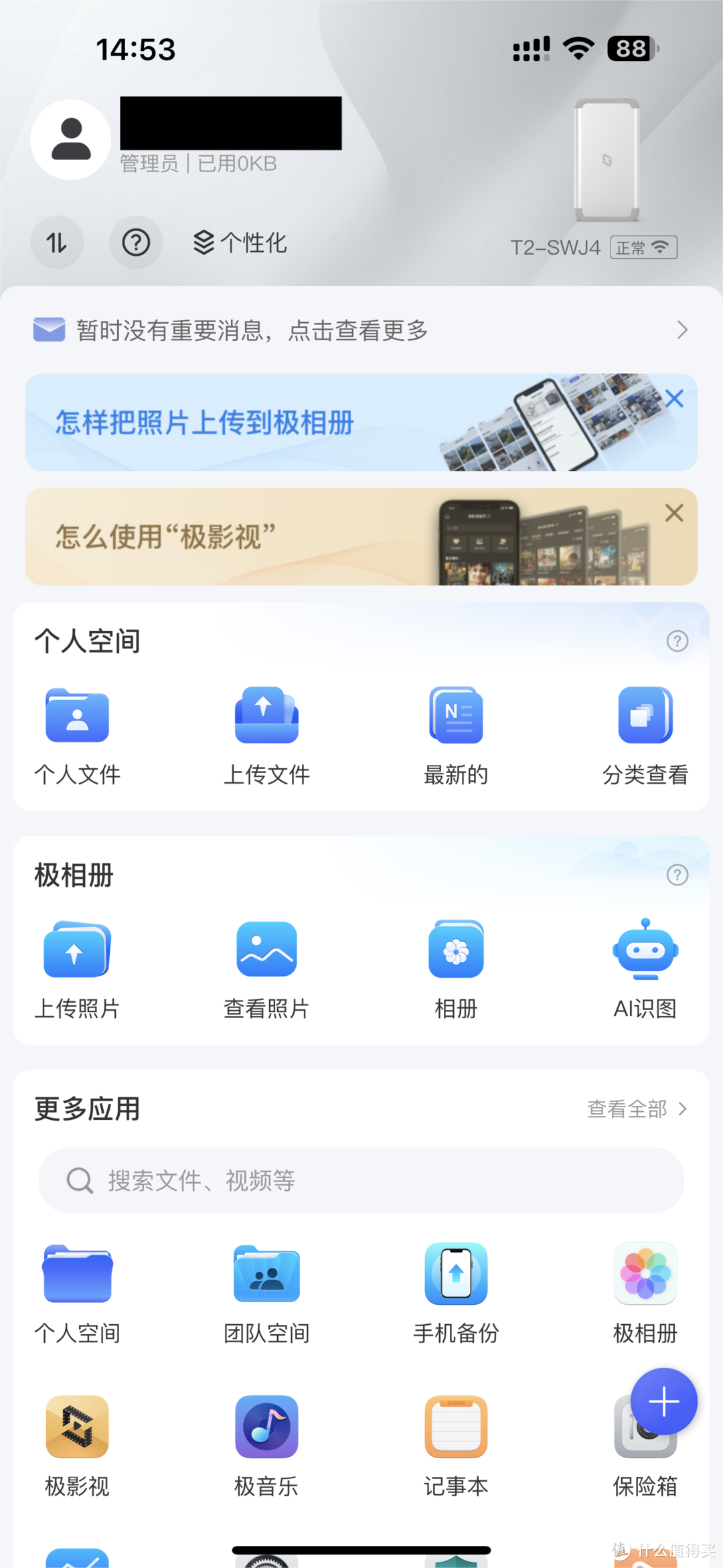Tap the floating plus button
723x1568 pixels.
tap(663, 1400)
